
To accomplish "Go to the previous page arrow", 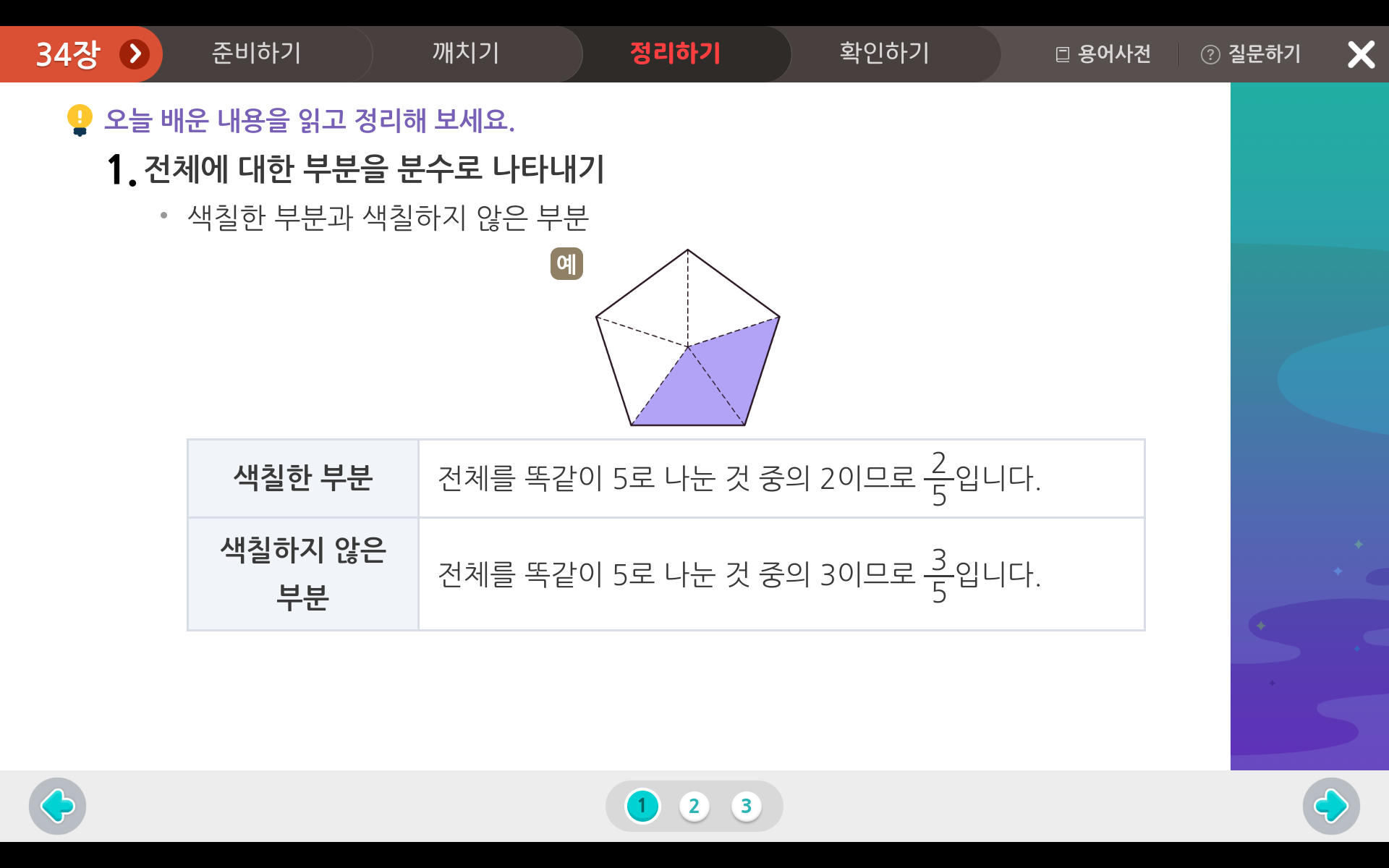I will [57, 806].
